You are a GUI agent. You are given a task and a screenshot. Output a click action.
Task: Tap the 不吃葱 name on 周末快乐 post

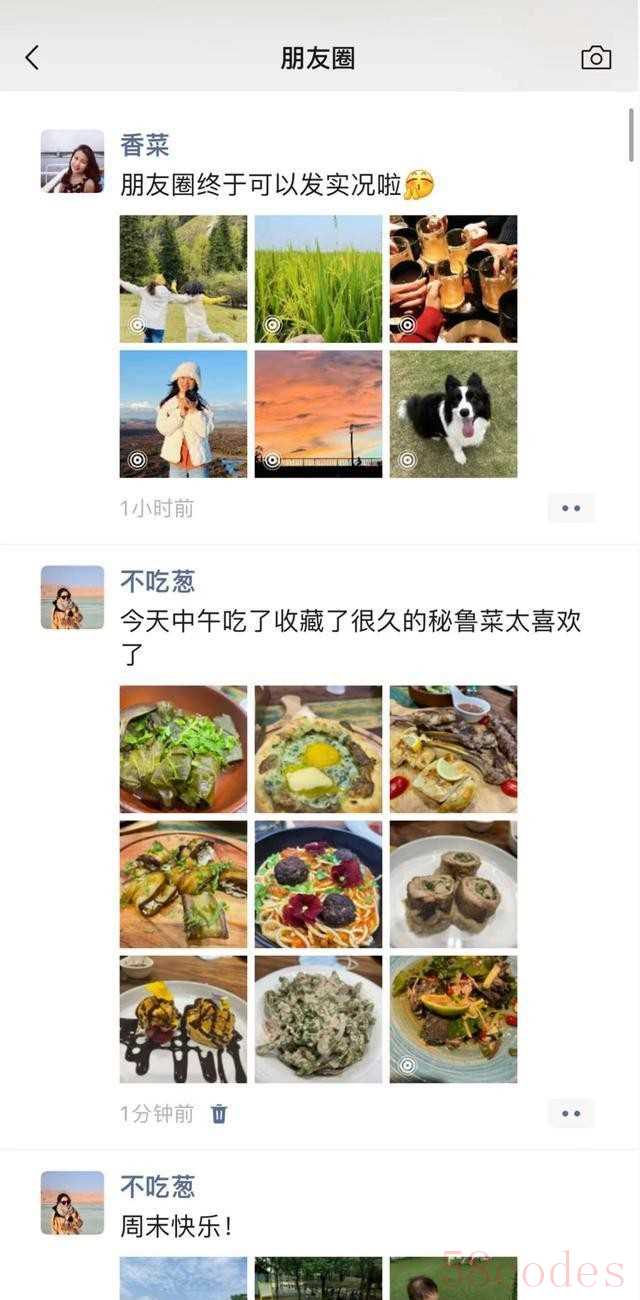click(x=157, y=1187)
